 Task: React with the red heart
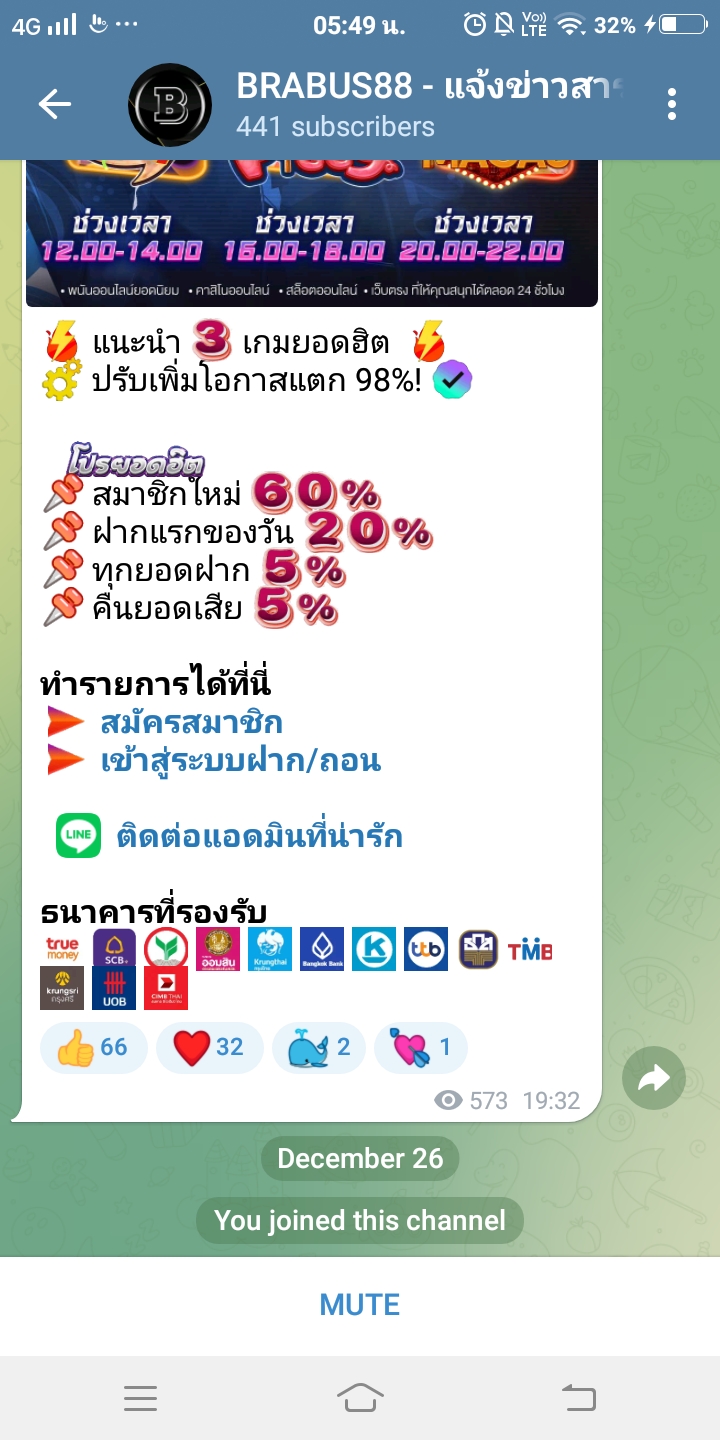(208, 1047)
